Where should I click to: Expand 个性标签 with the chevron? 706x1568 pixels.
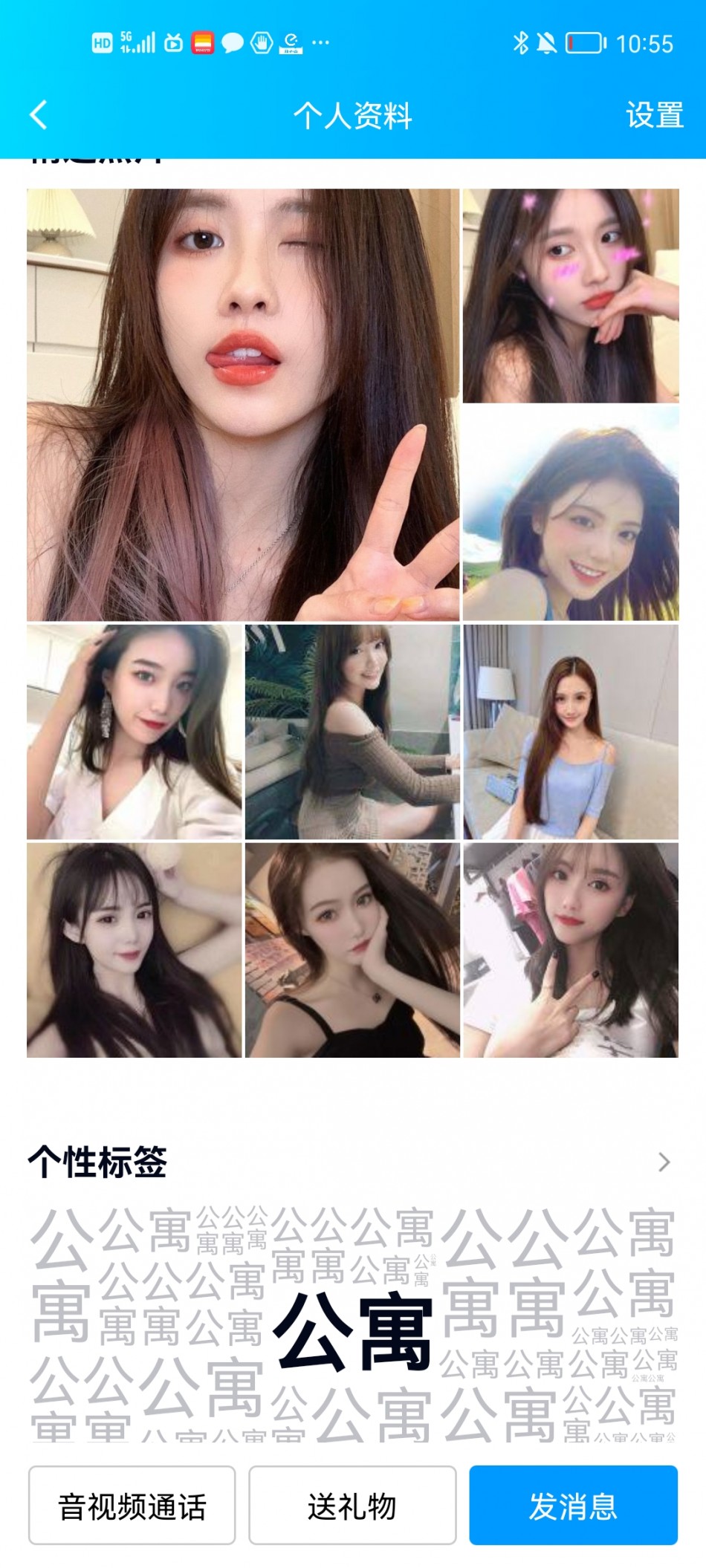[664, 1162]
